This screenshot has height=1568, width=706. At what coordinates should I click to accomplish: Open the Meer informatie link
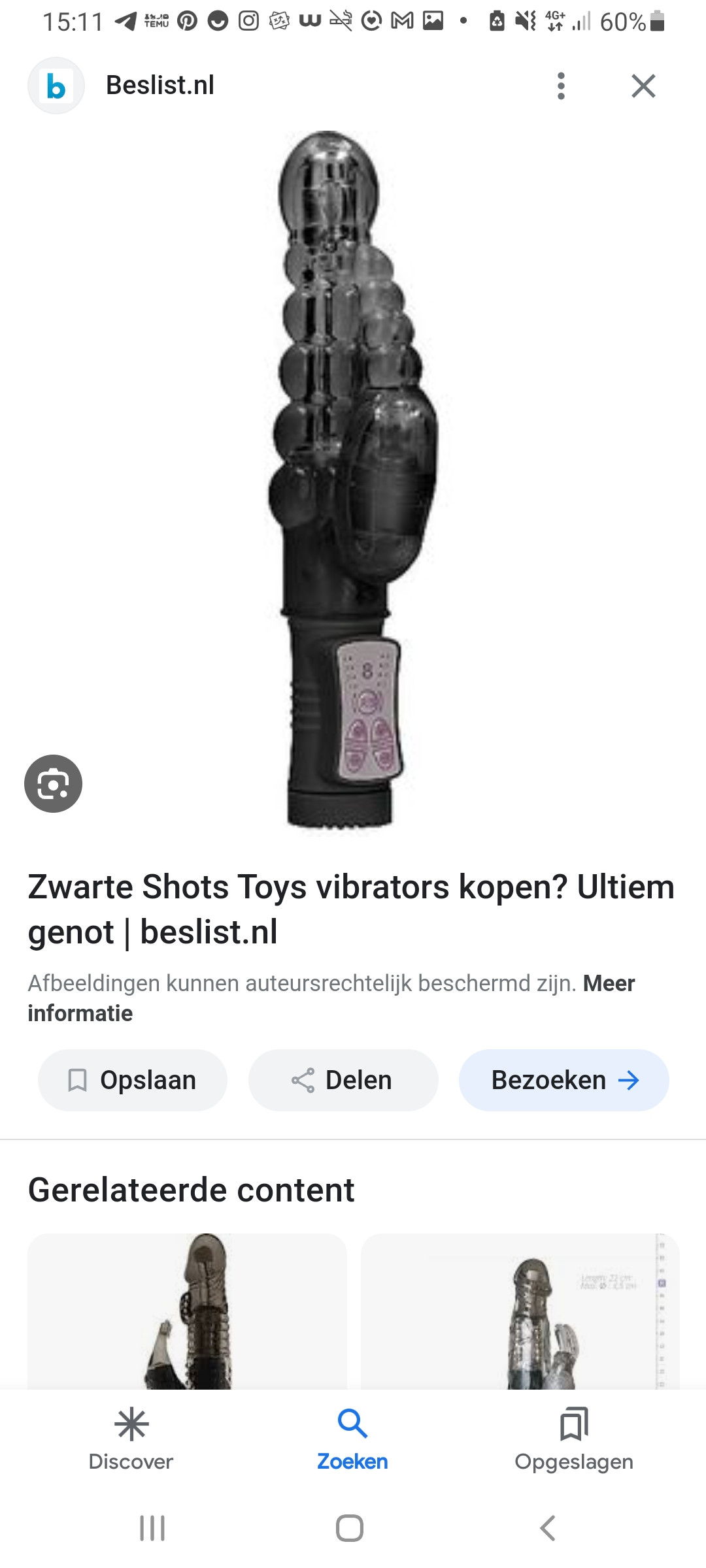608,983
